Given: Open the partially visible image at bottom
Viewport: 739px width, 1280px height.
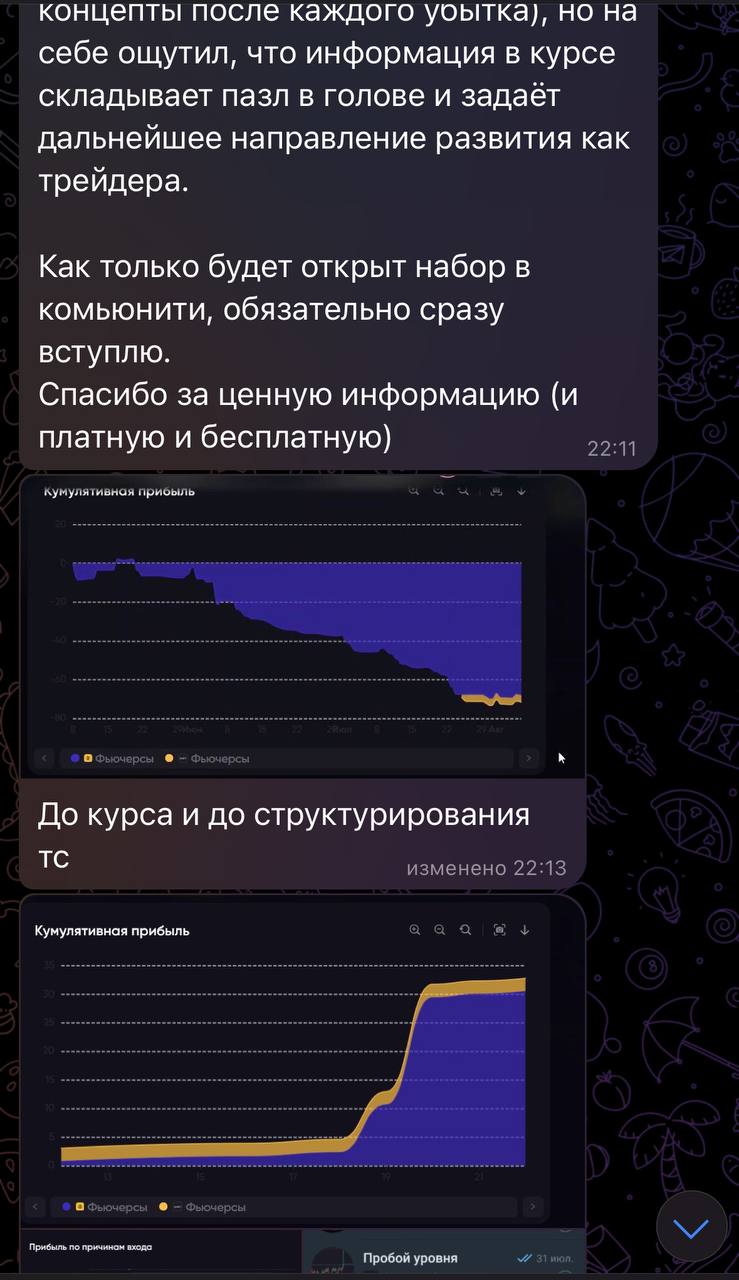Looking at the screenshot, I should pos(160,1255).
